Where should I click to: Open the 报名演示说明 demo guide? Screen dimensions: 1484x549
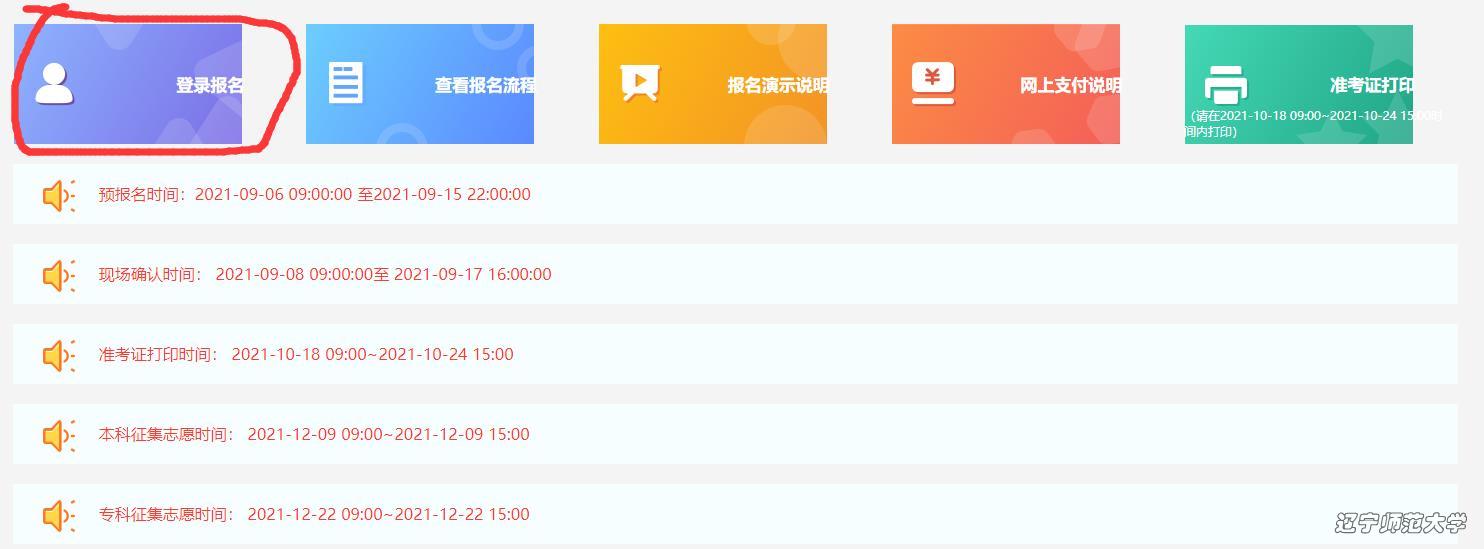[x=713, y=84]
